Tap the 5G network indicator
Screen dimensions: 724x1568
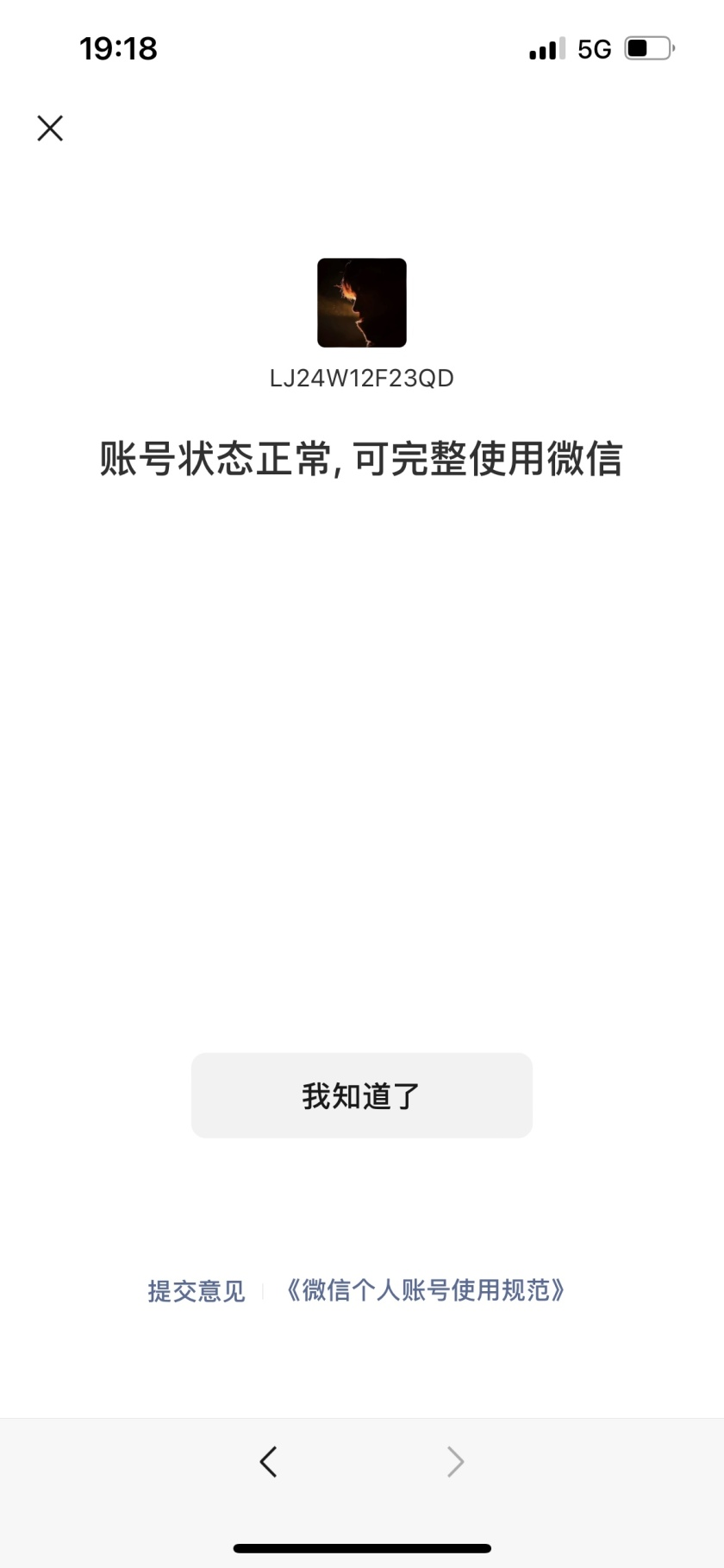tap(595, 47)
